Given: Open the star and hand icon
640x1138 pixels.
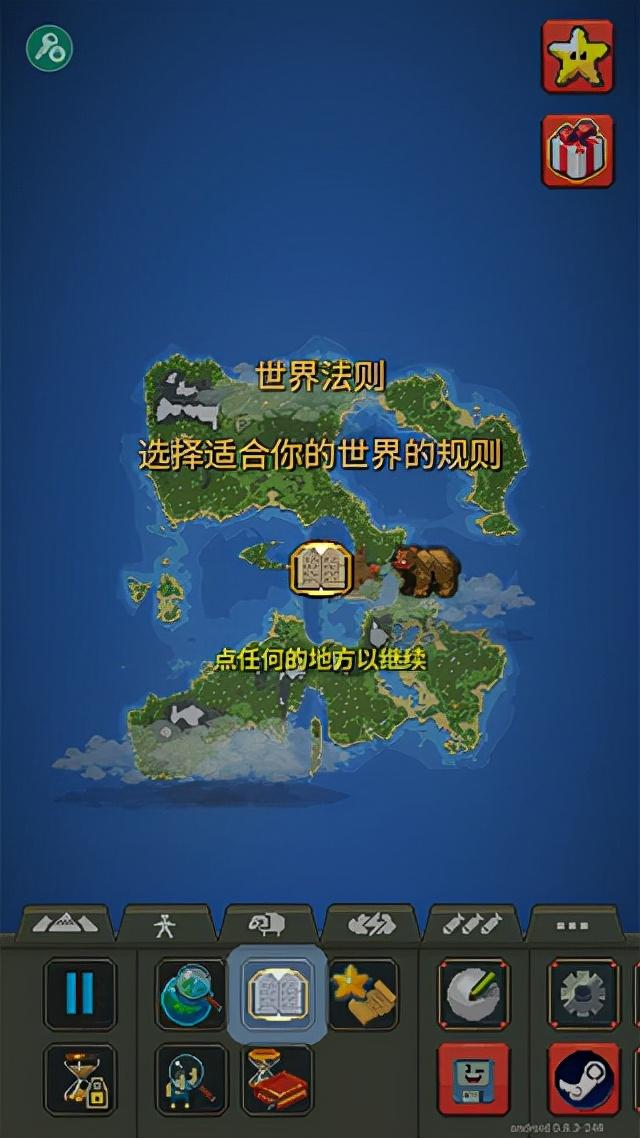Looking at the screenshot, I should (x=363, y=993).
